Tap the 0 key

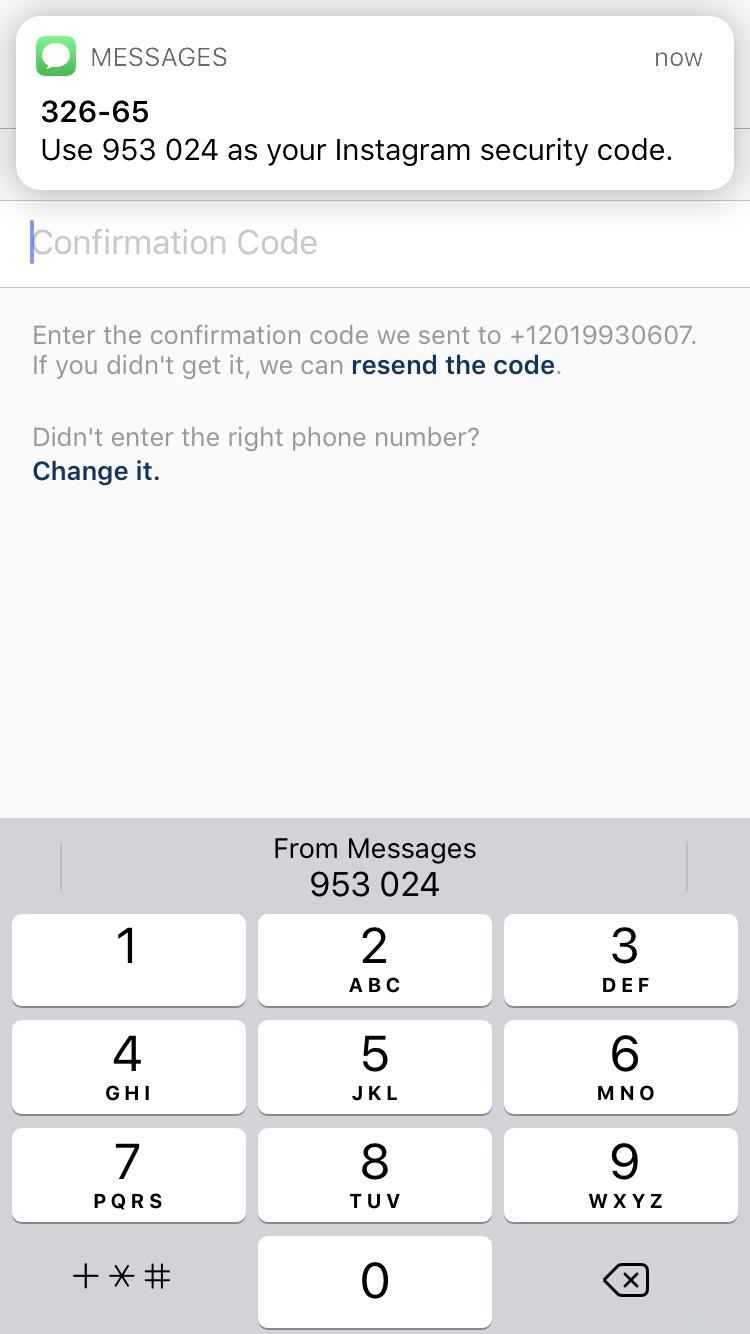pyautogui.click(x=375, y=1281)
